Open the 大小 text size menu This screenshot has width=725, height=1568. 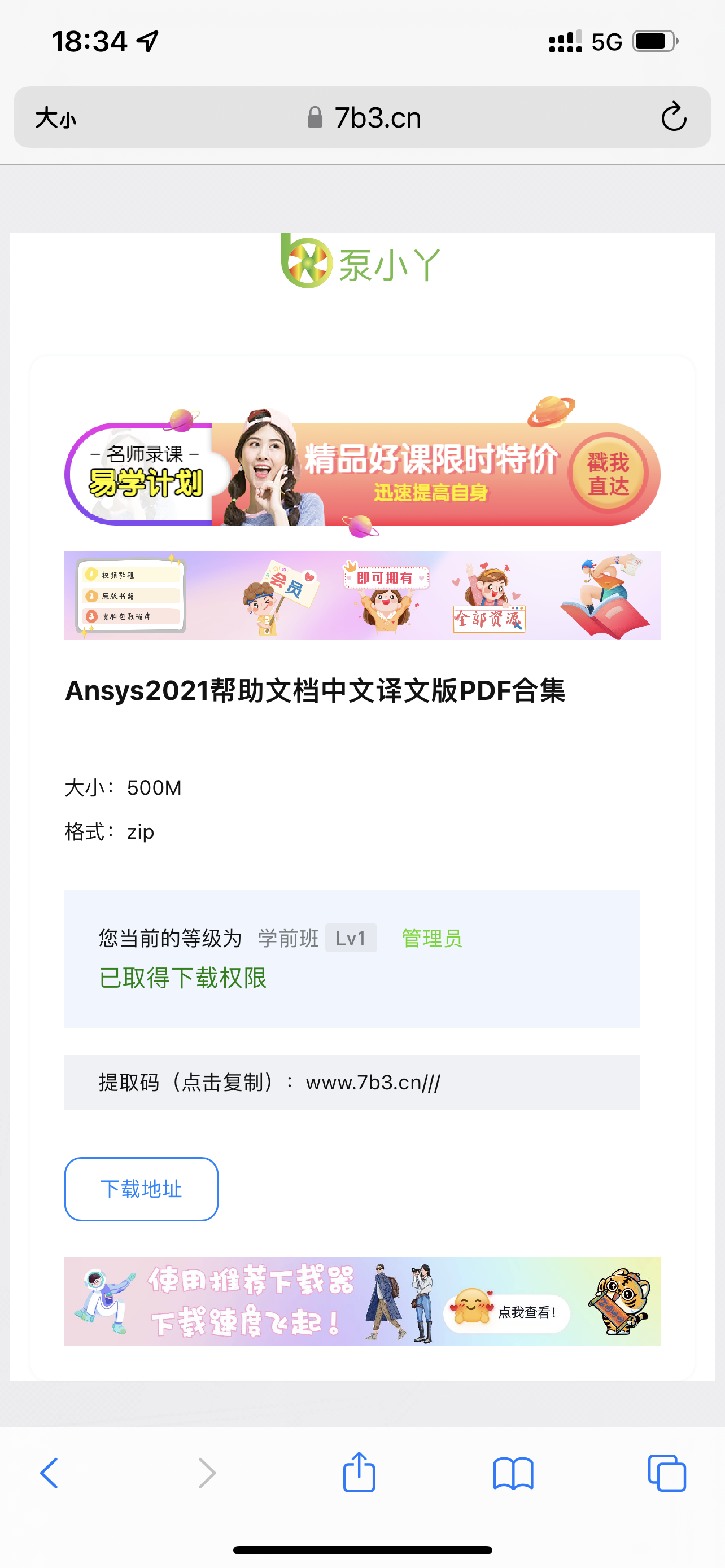55,117
